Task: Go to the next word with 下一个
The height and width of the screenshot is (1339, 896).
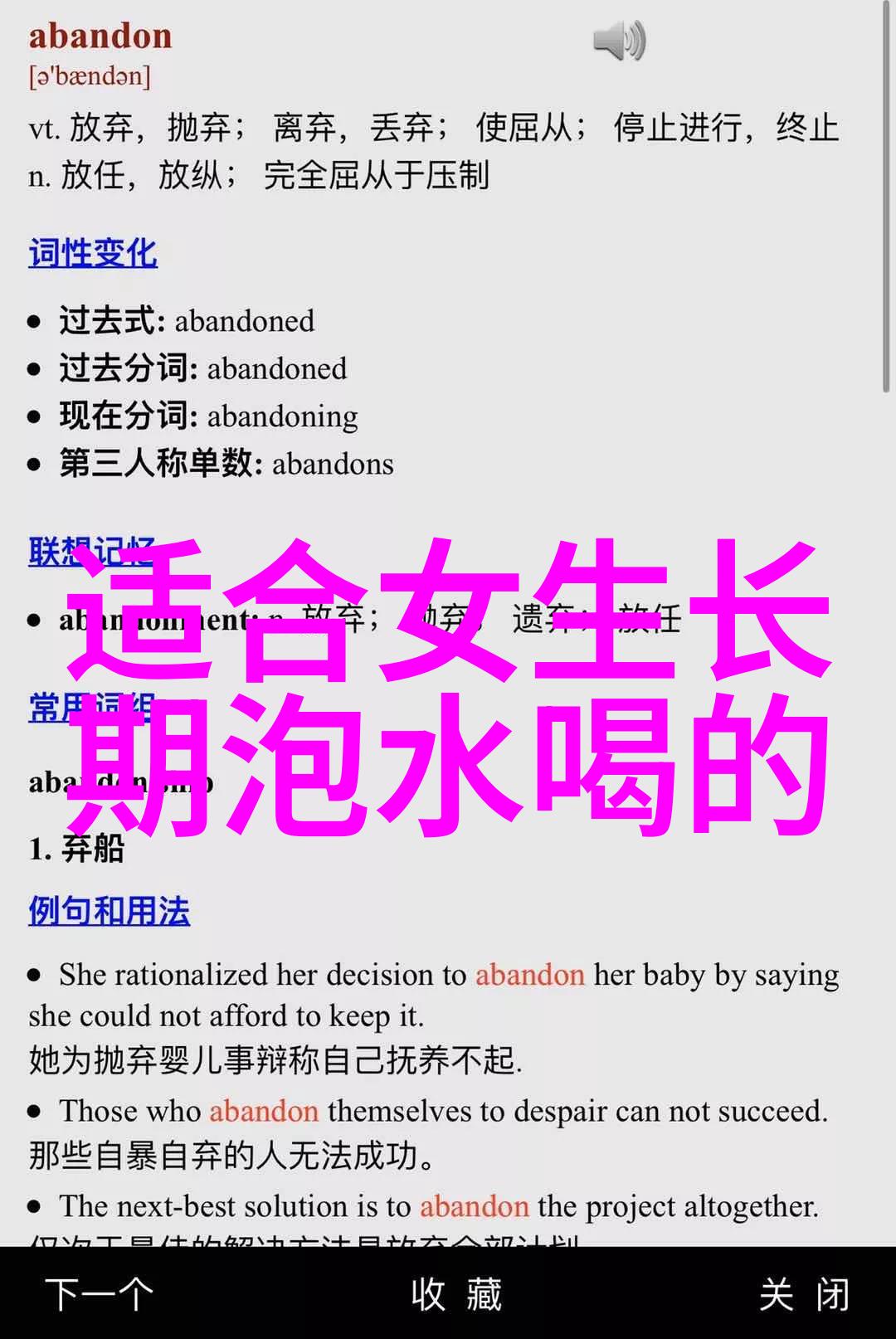Action: pyautogui.click(x=100, y=1294)
